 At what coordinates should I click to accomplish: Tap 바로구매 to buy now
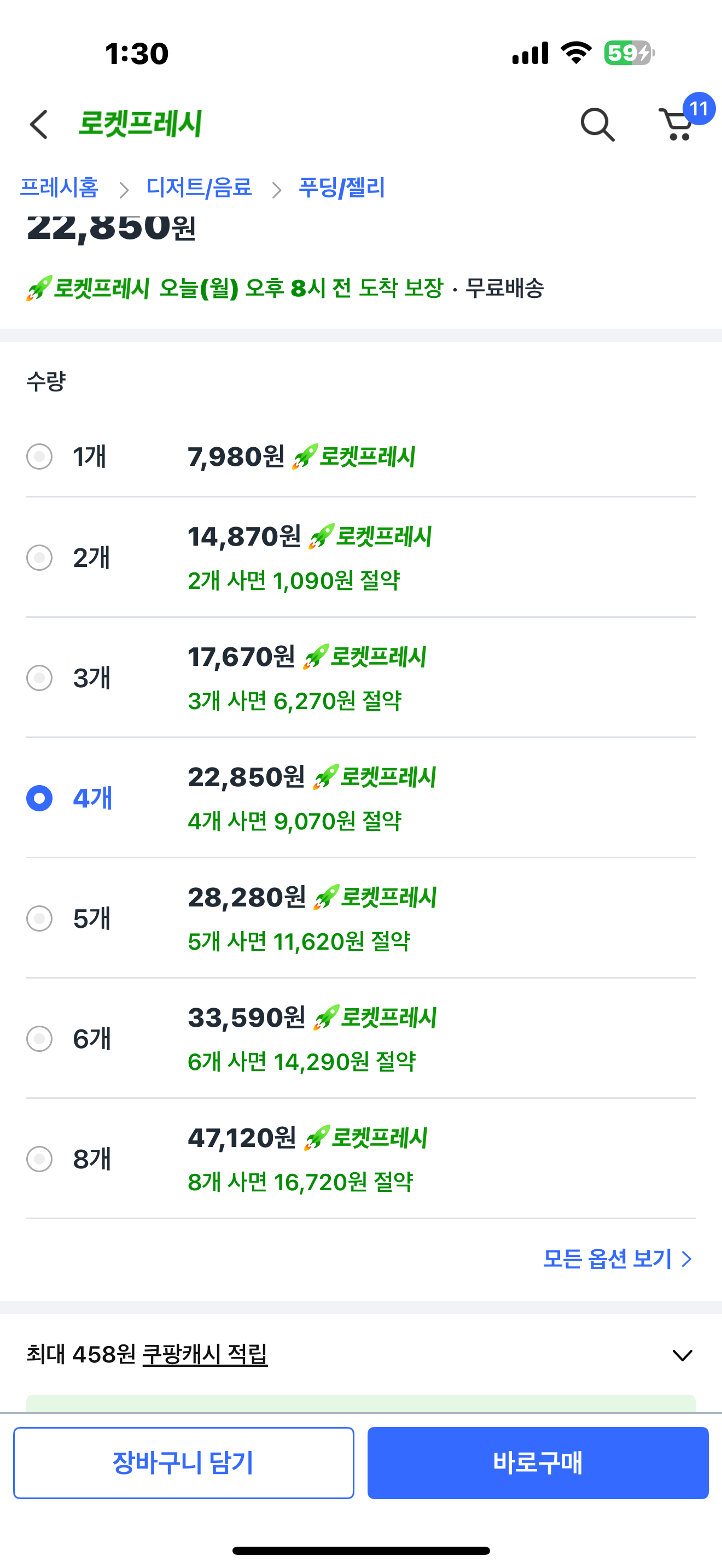(538, 1462)
